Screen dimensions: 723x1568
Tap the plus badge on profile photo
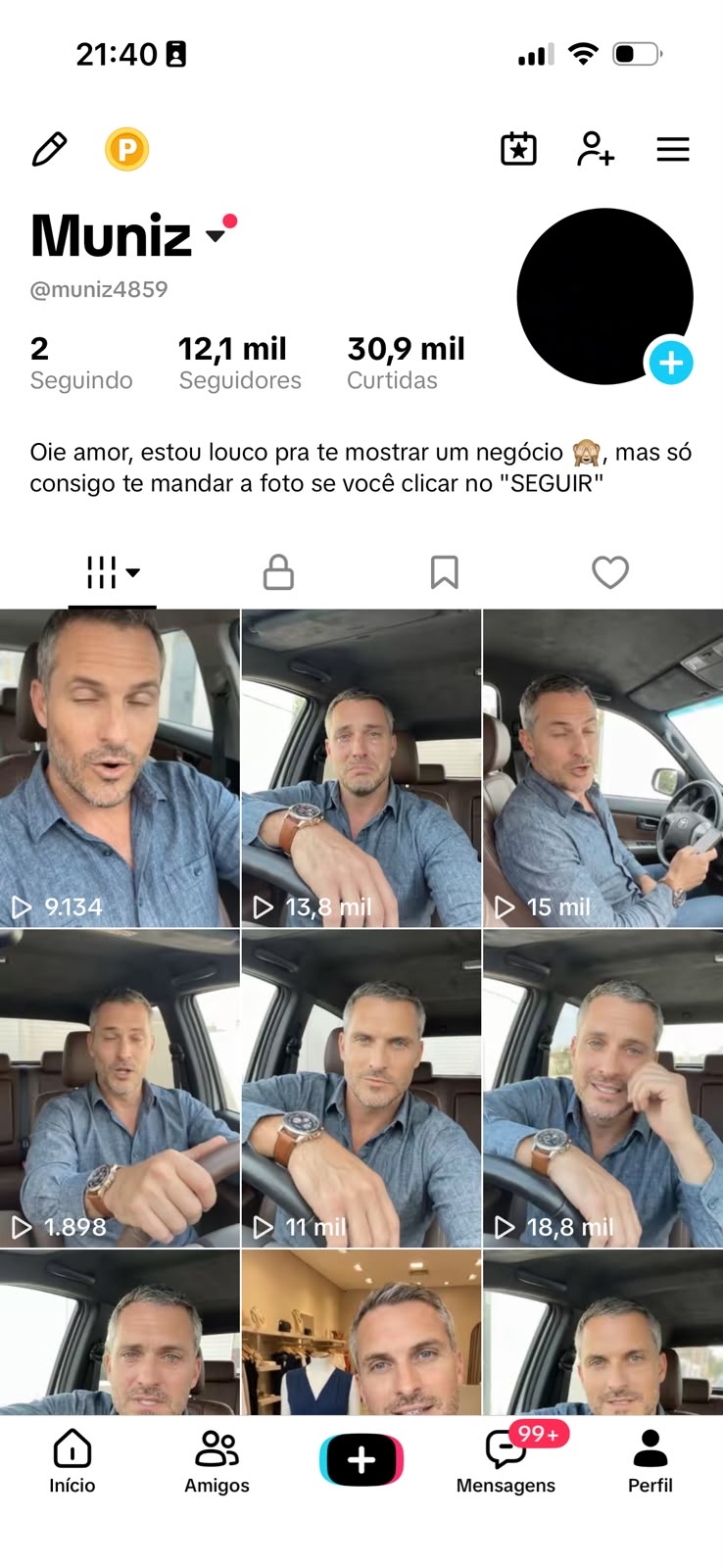point(671,363)
